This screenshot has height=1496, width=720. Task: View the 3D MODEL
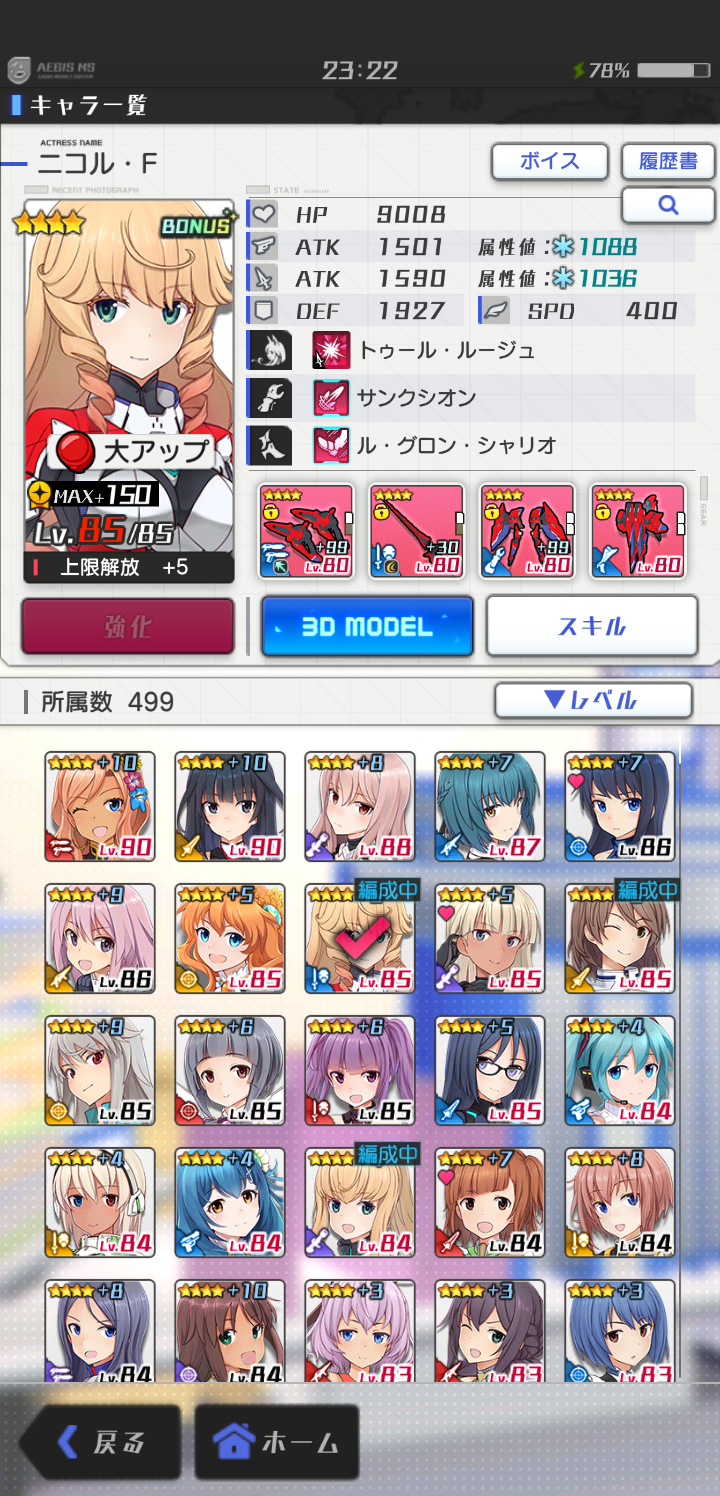[367, 627]
